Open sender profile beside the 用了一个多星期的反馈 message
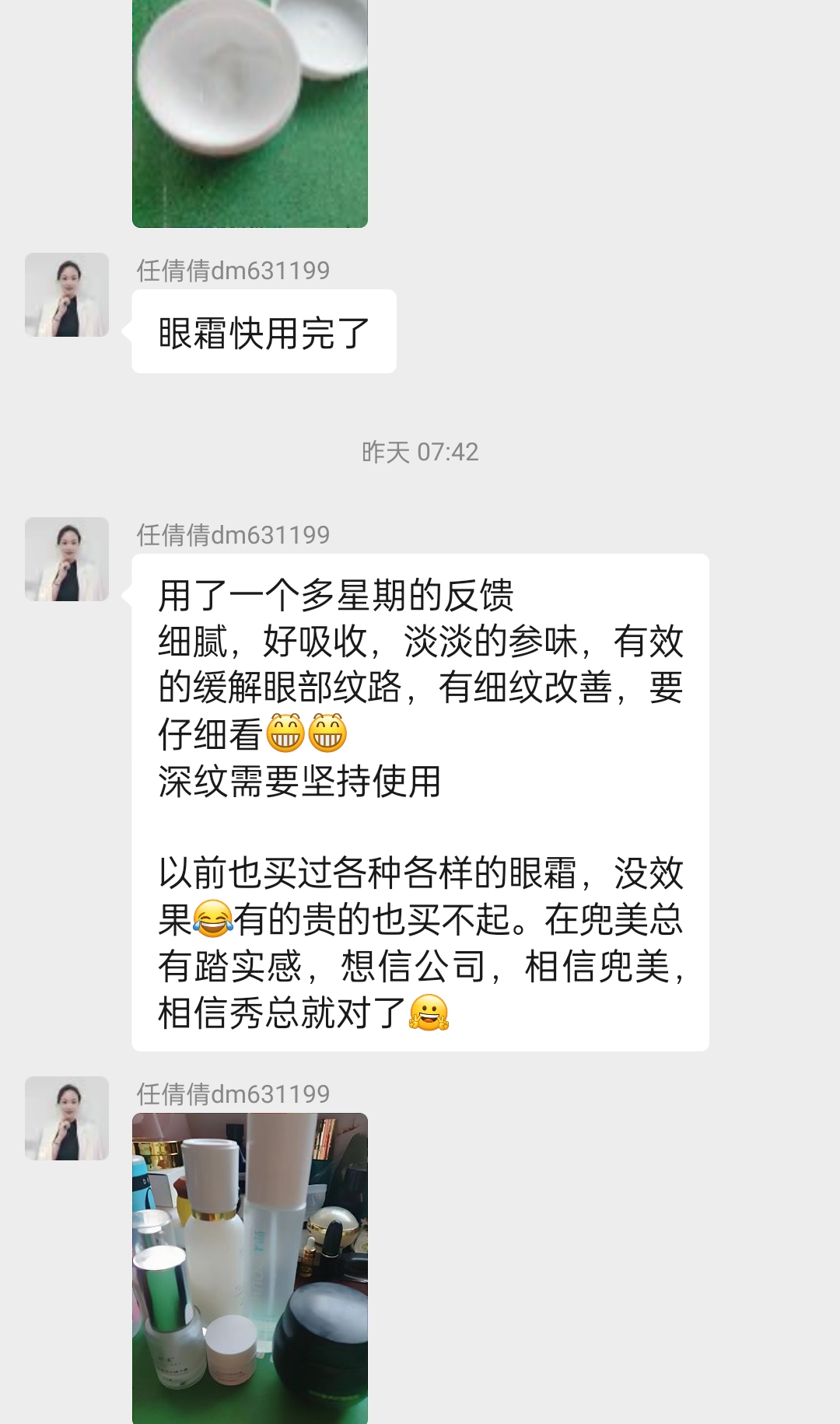 [67, 559]
